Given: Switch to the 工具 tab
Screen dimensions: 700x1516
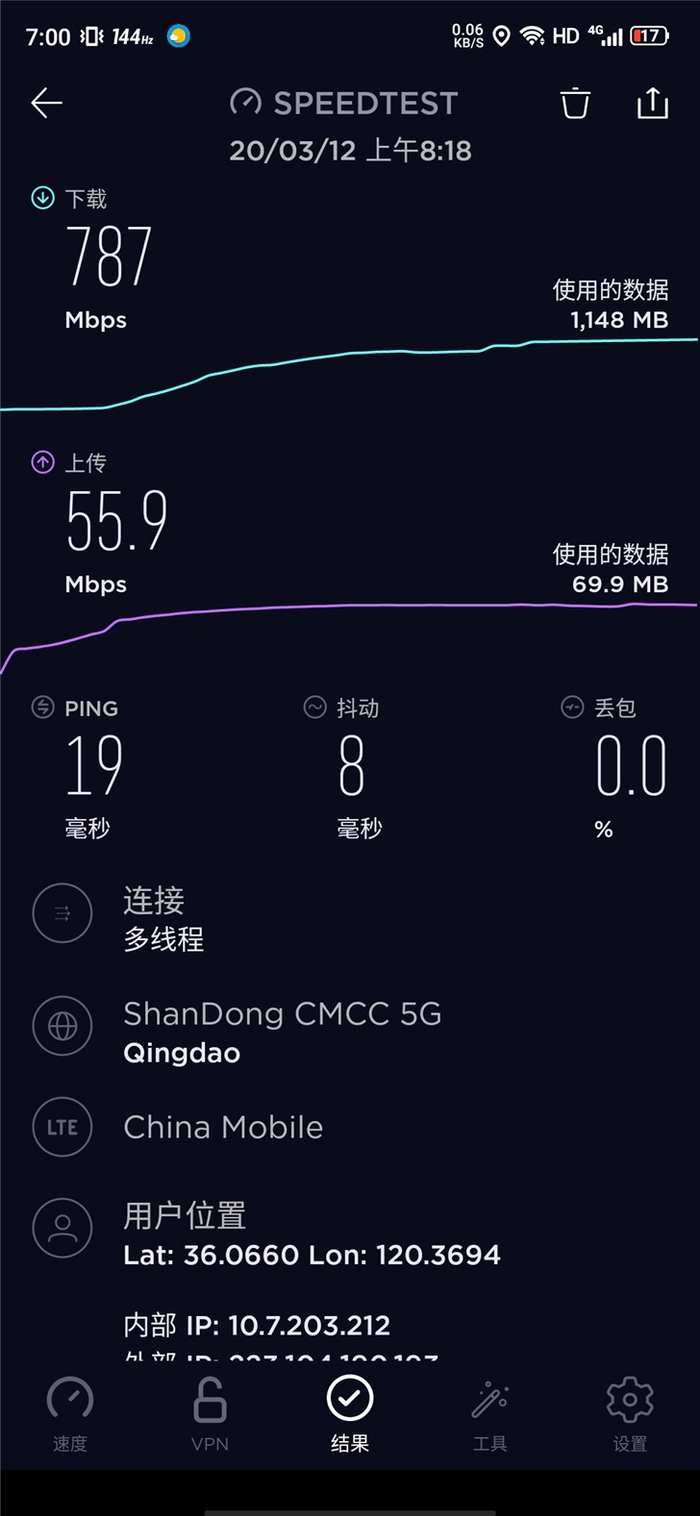Looking at the screenshot, I should pos(490,1413).
